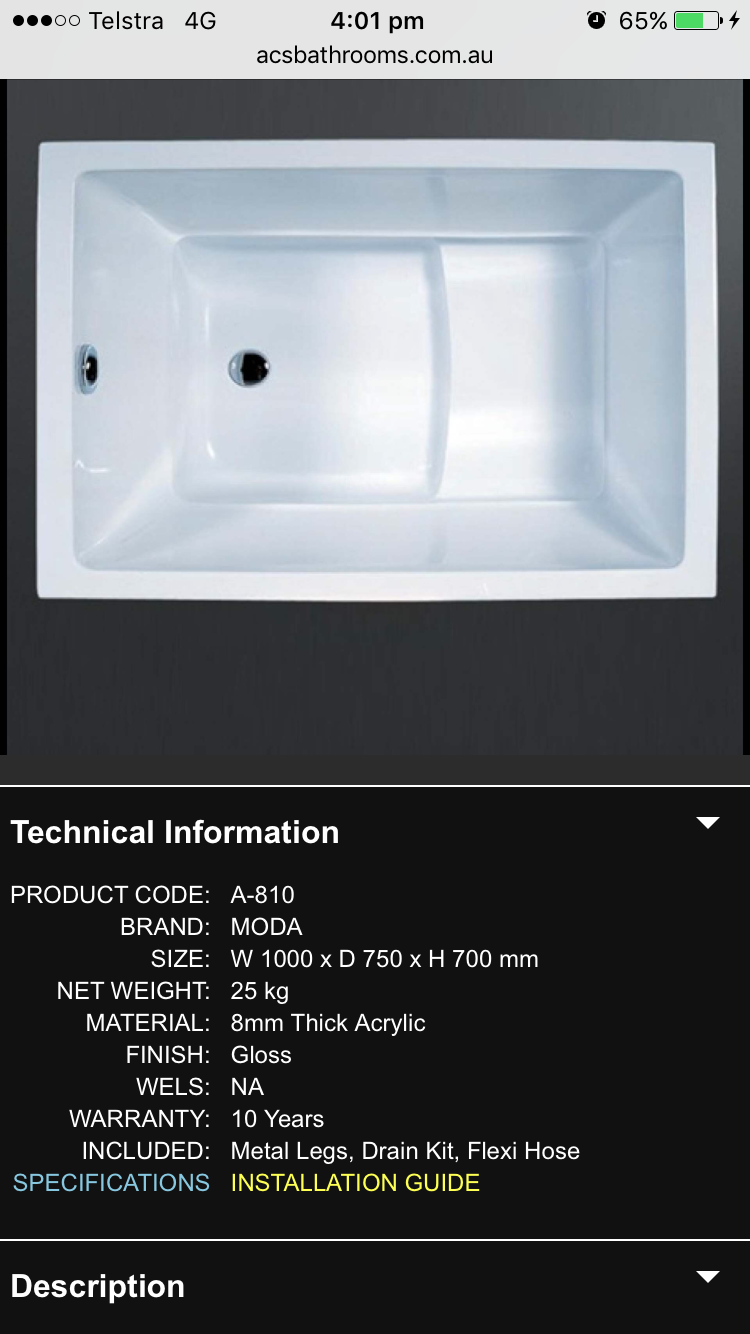This screenshot has height=1334, width=750.
Task: Tap the acsbathrooms.com.au address bar
Action: coord(375,55)
